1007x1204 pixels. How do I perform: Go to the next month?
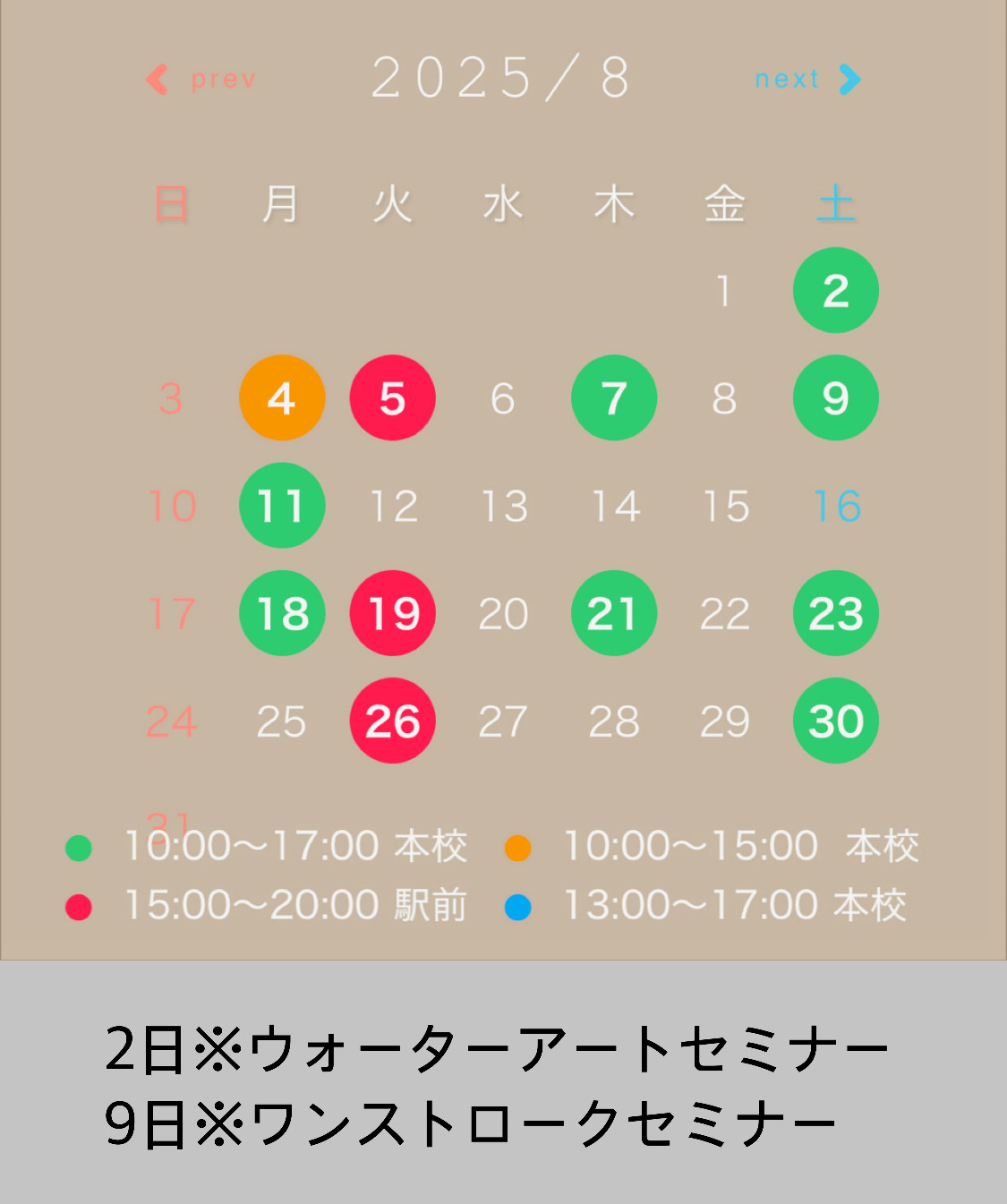click(806, 80)
